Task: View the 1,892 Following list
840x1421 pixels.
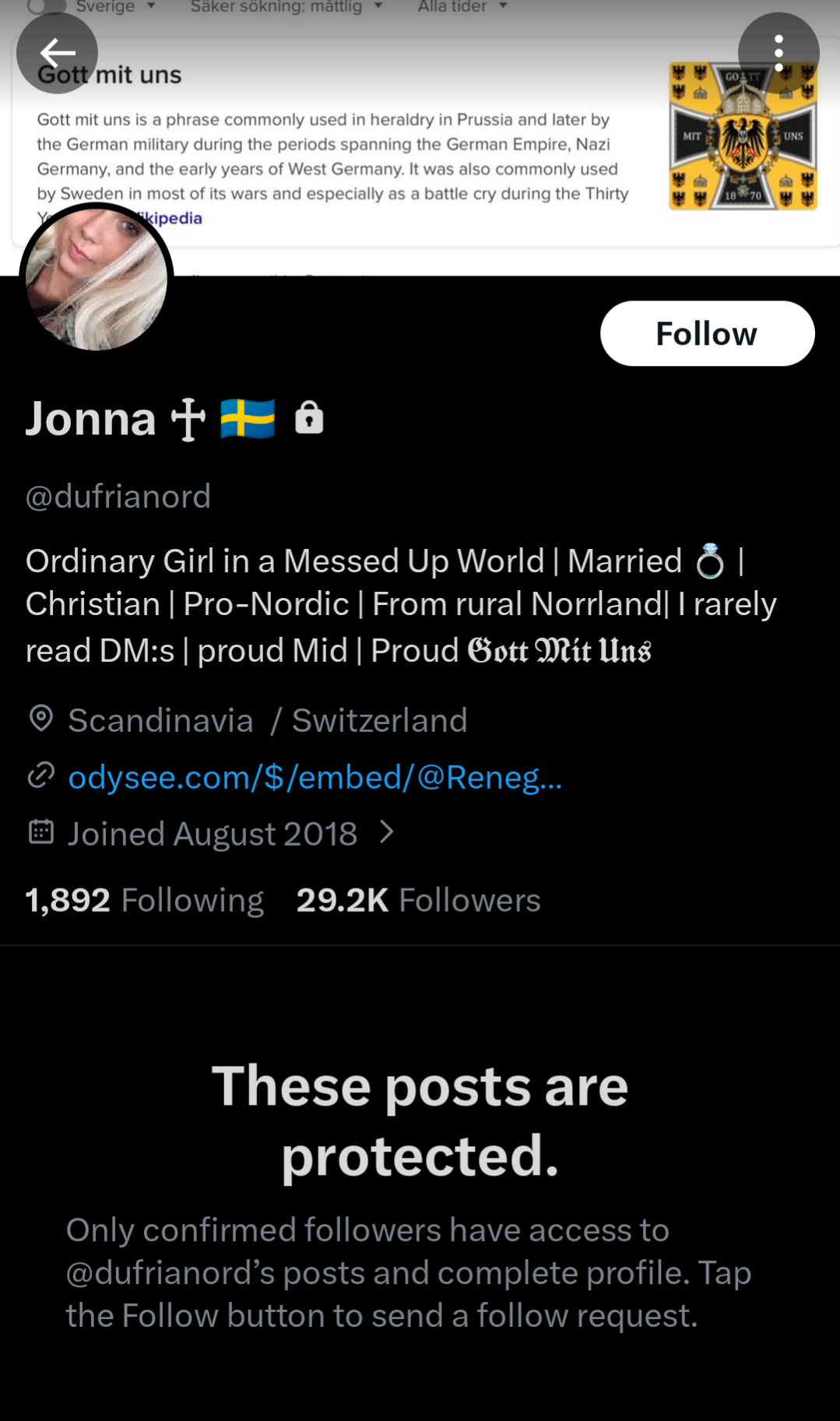Action: (145, 900)
